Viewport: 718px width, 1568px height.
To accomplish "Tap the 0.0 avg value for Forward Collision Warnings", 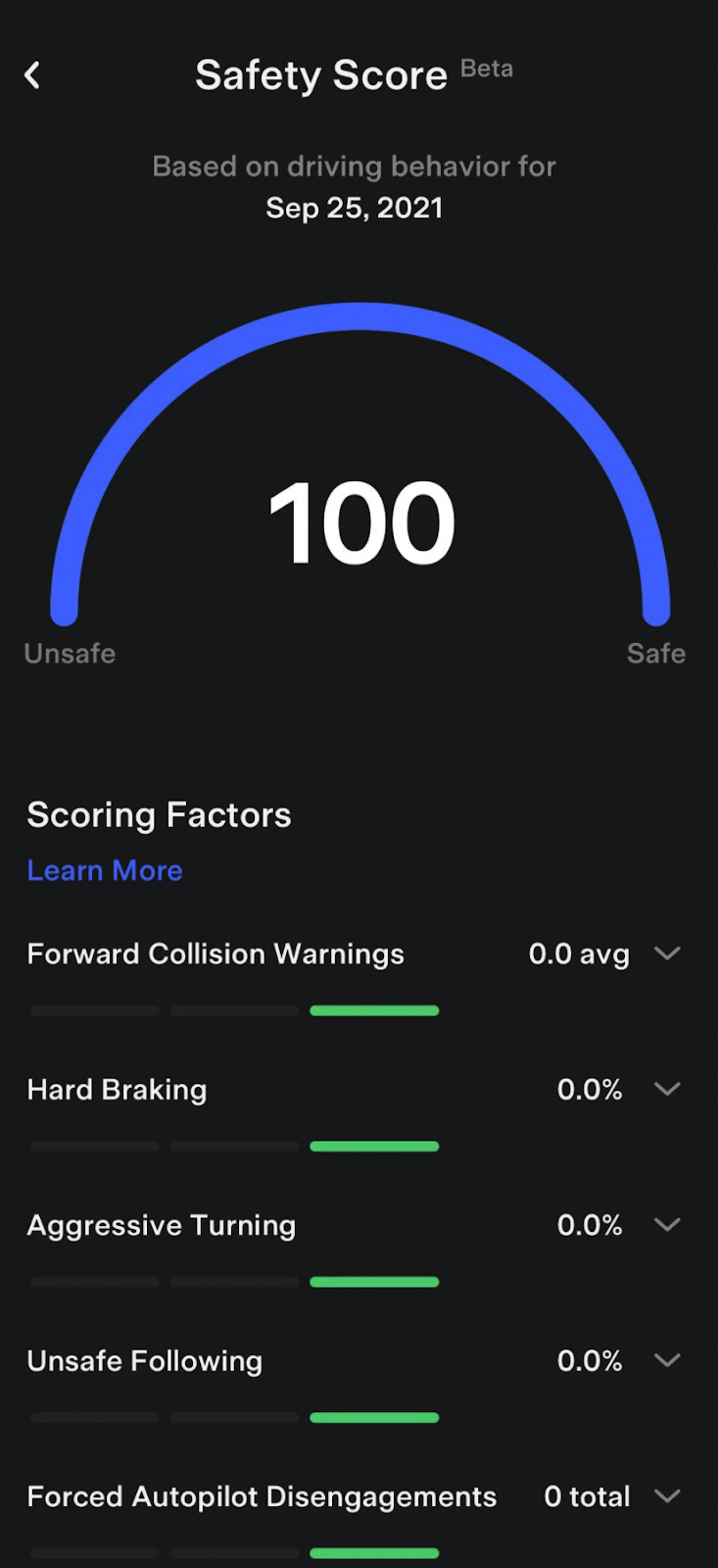I will click(x=579, y=954).
